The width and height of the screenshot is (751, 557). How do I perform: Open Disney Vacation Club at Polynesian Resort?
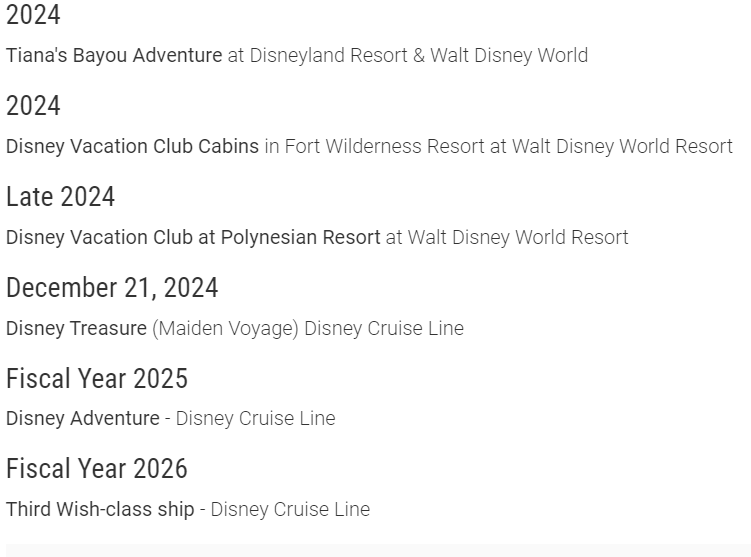[193, 237]
